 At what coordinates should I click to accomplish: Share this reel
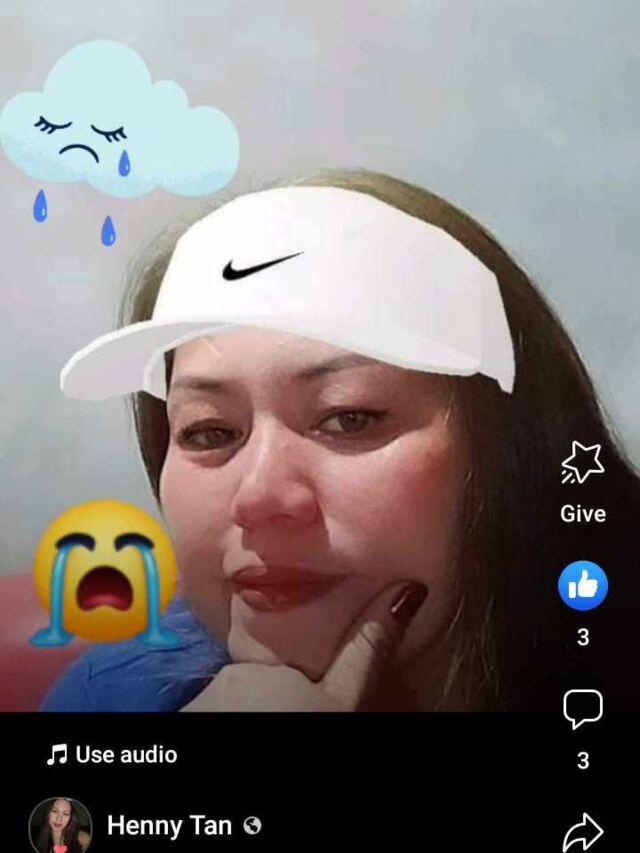pyautogui.click(x=582, y=831)
